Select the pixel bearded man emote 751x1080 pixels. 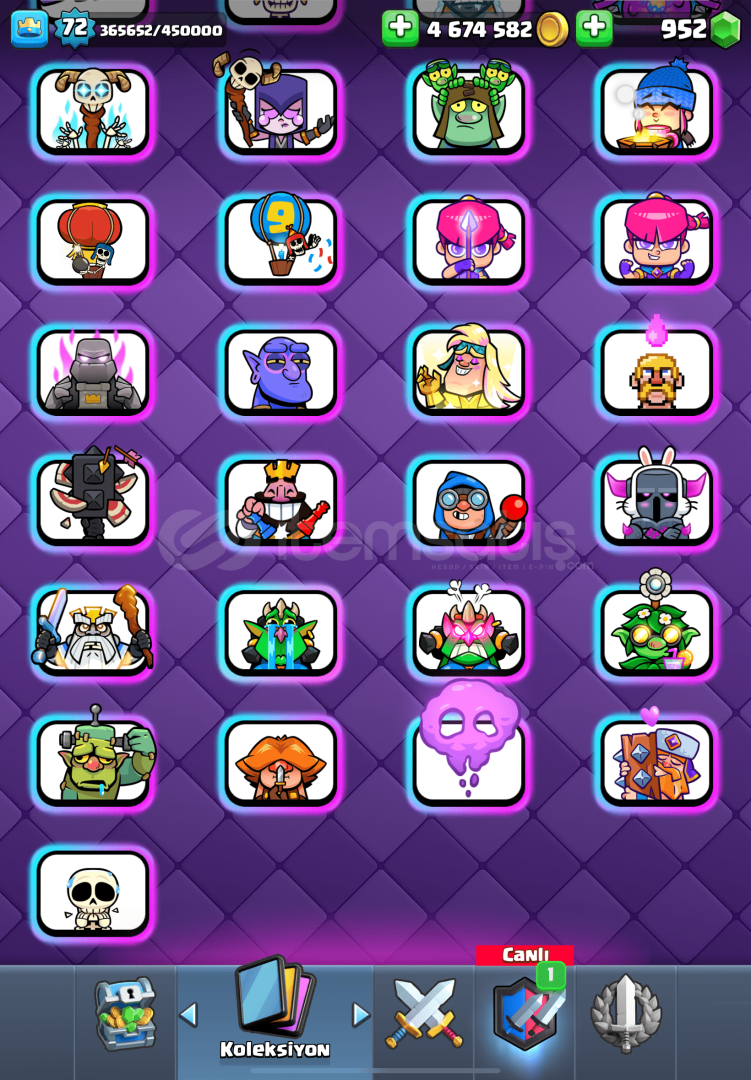(x=657, y=370)
